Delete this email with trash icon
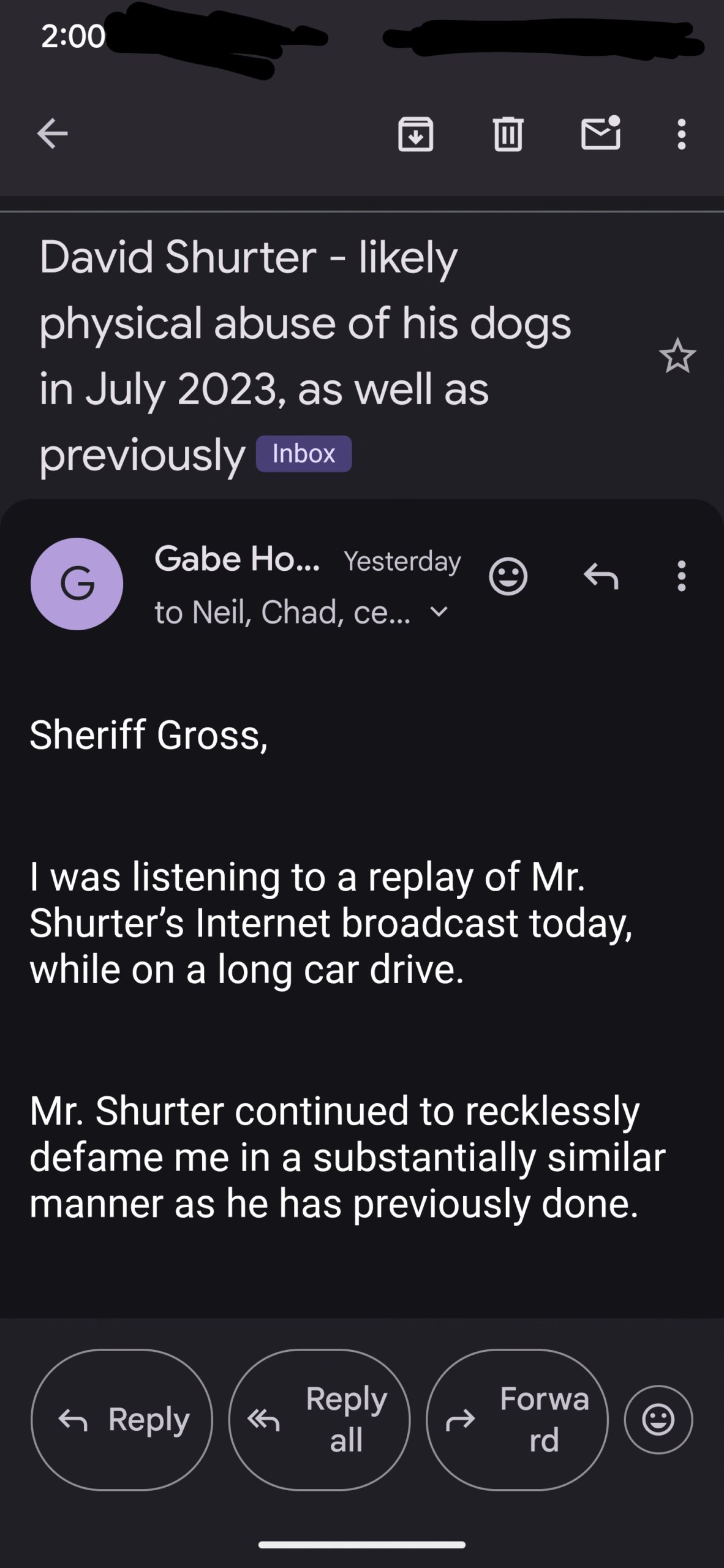The image size is (724, 1568). pyautogui.click(x=508, y=134)
